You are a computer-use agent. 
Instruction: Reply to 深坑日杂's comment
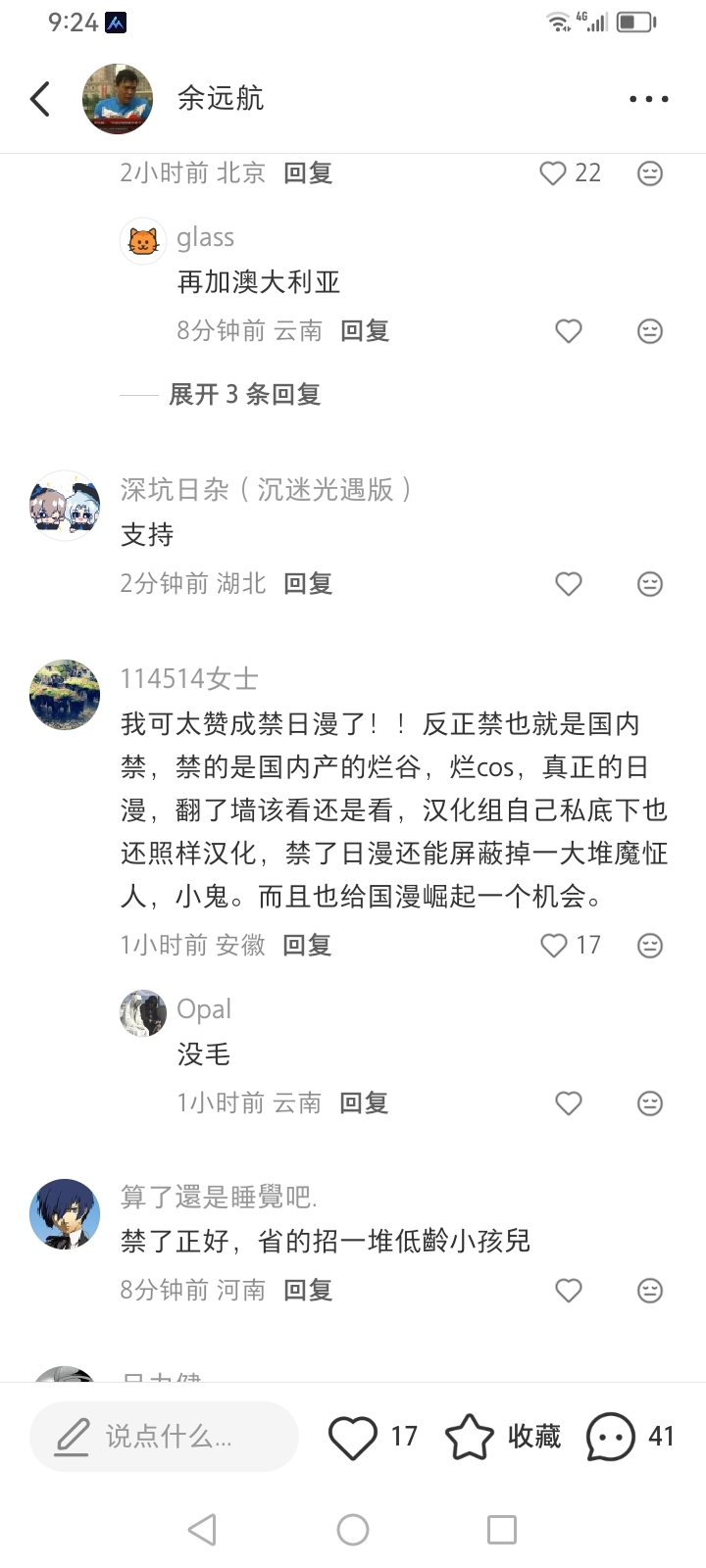[308, 584]
